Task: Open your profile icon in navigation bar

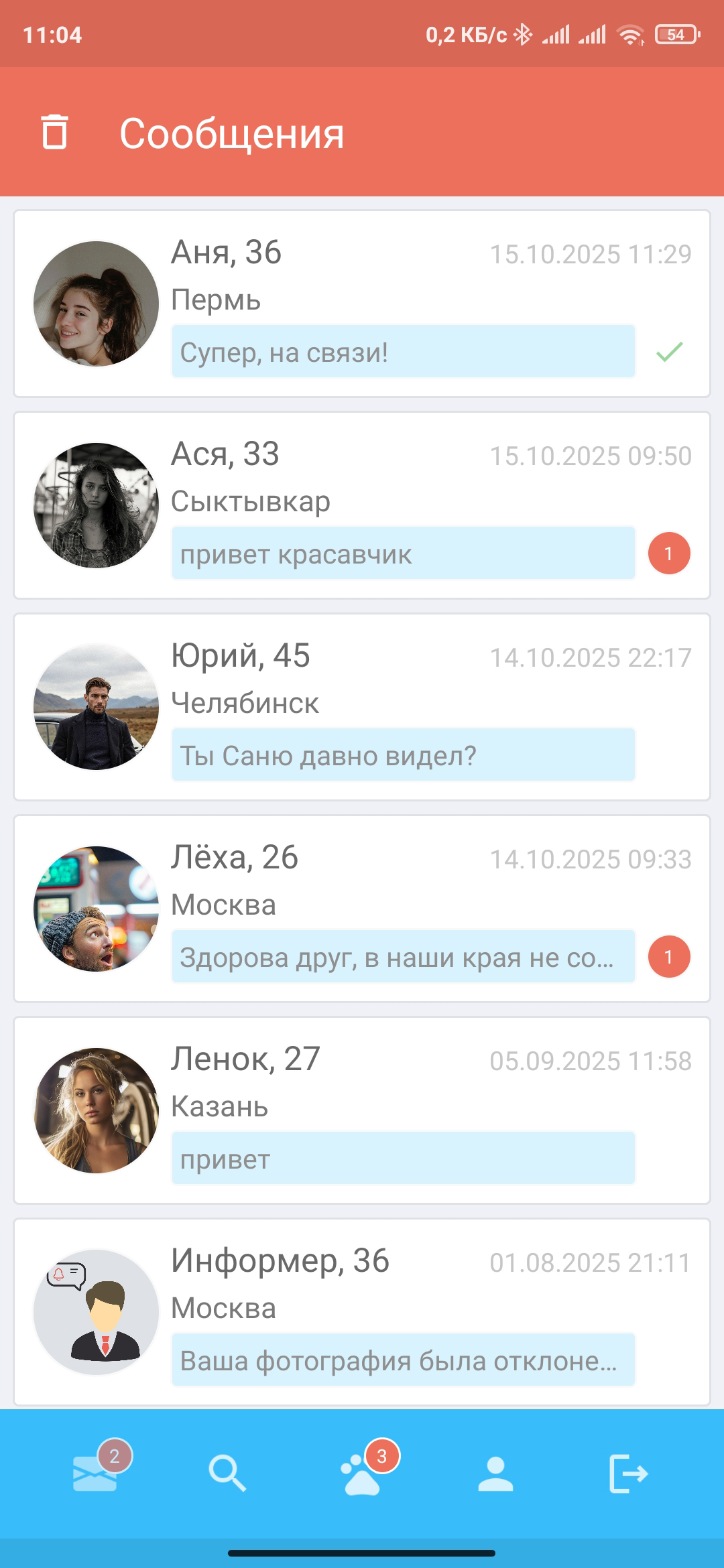Action: point(496,1474)
